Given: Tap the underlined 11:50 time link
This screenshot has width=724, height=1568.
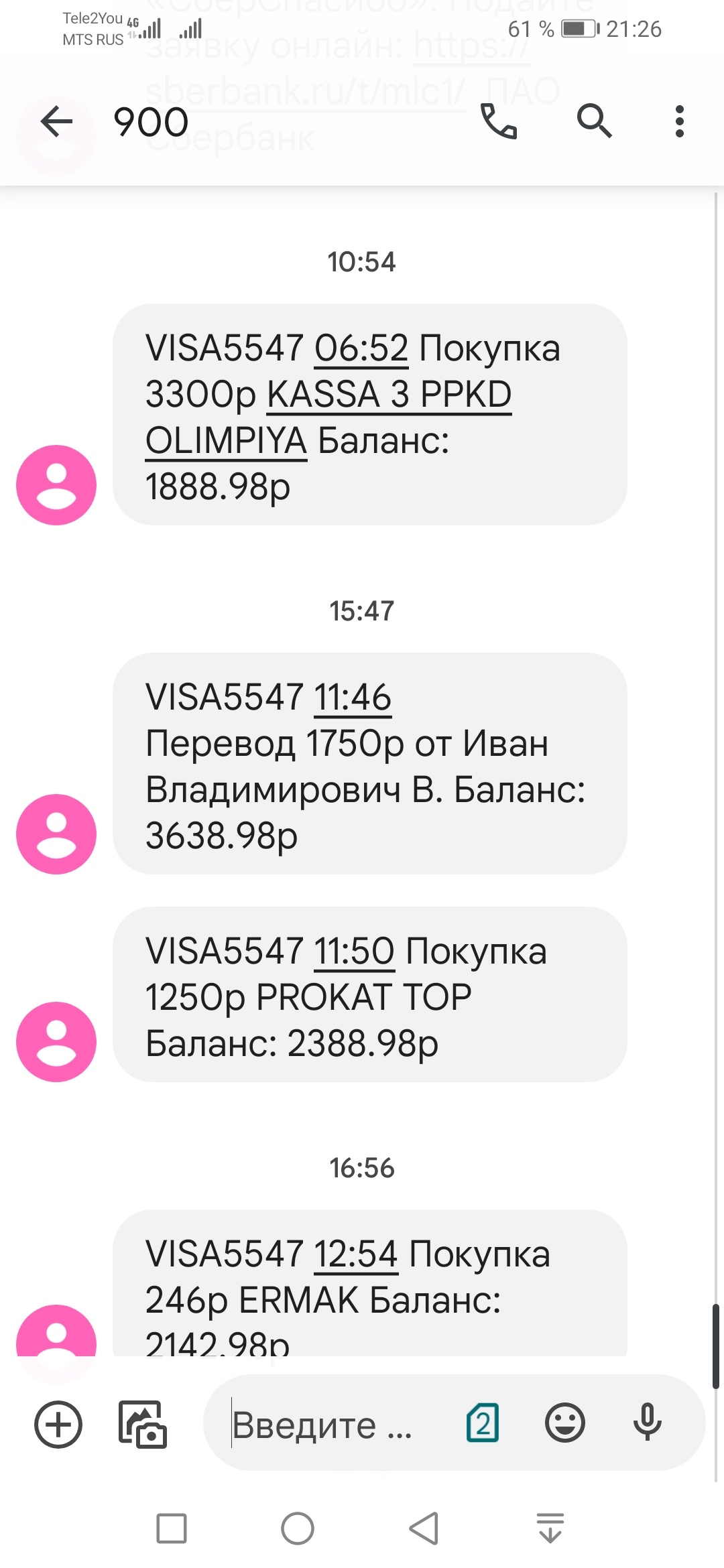Looking at the screenshot, I should 354,952.
